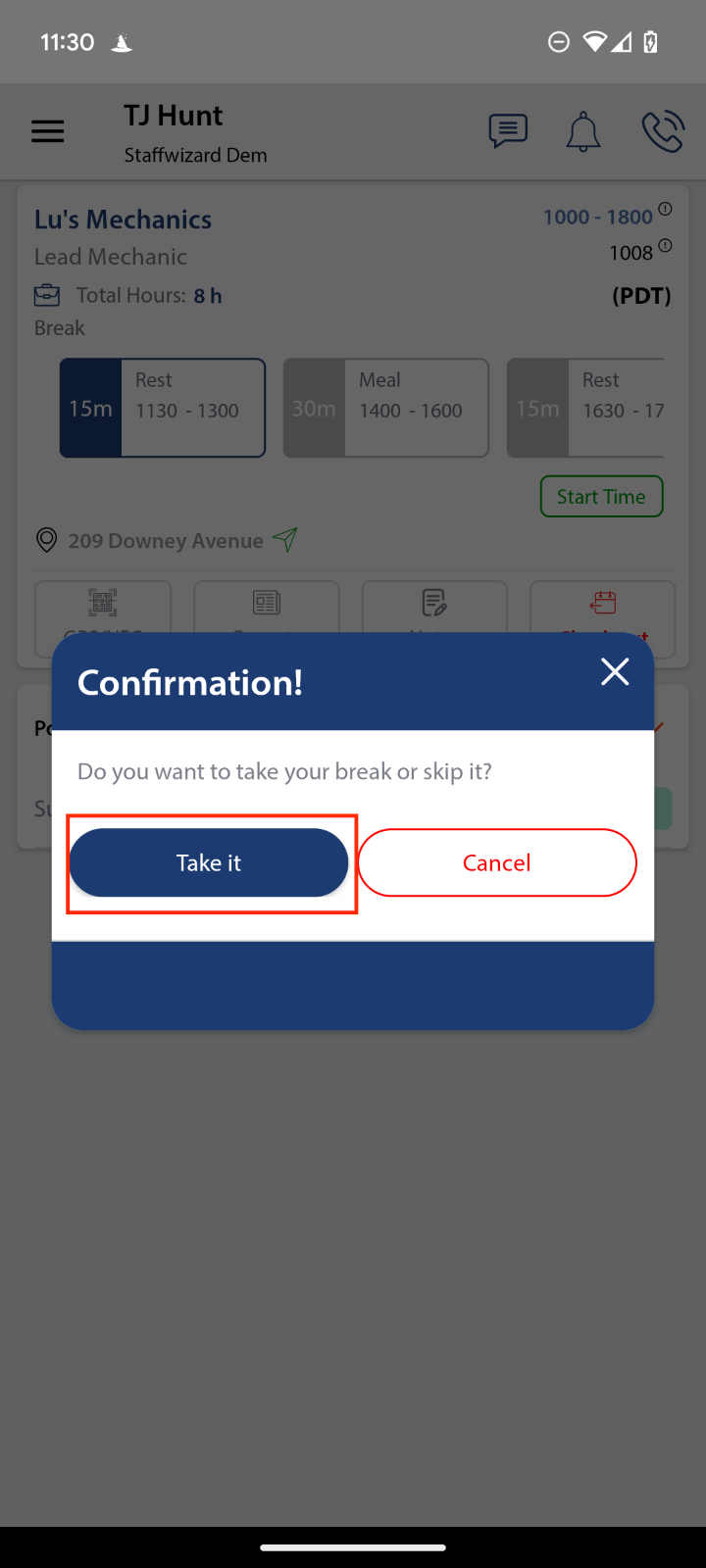Confirm taking the break with Take it
Screen dimensions: 706x1568
209,862
